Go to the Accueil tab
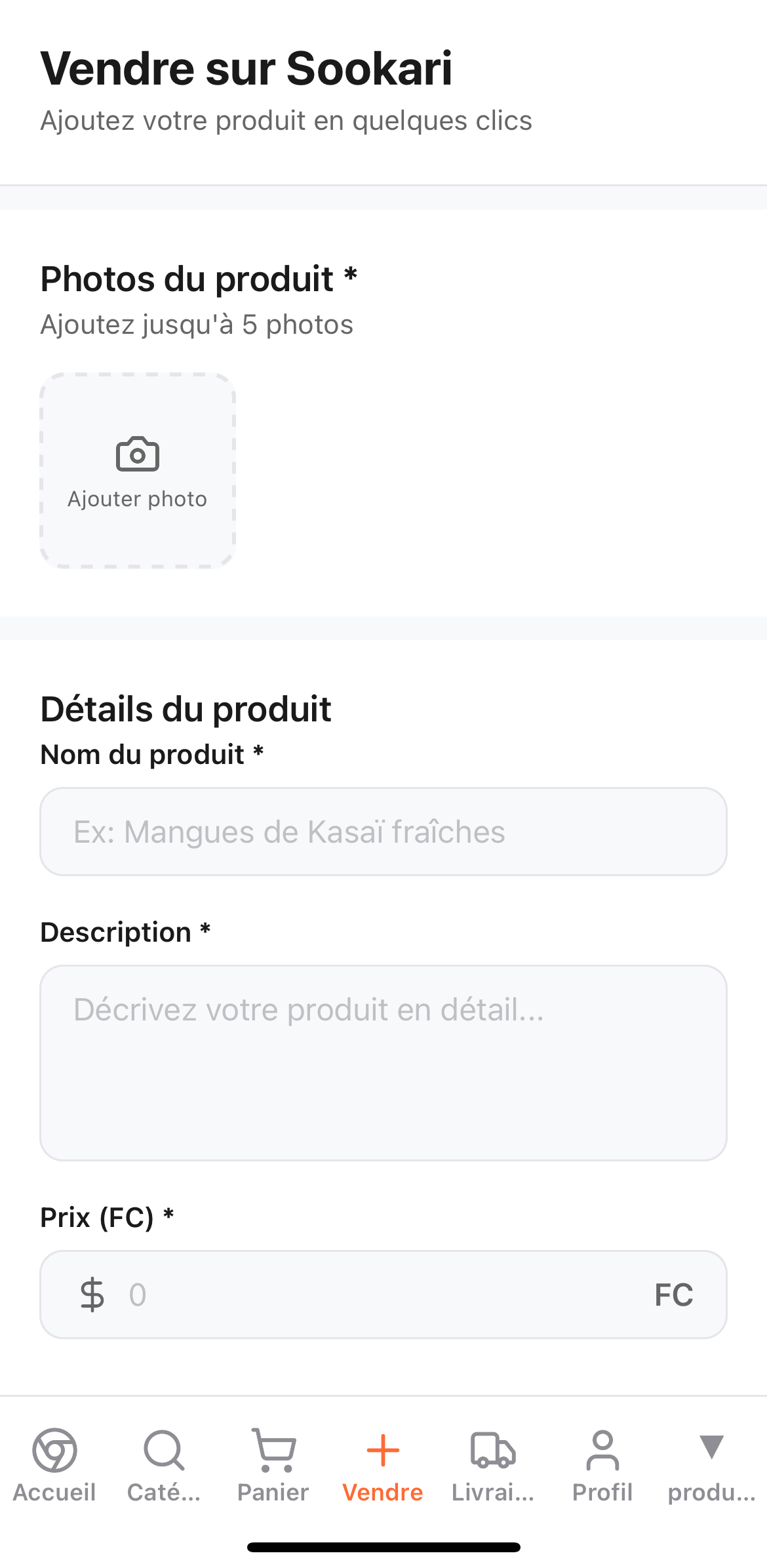 click(x=54, y=1465)
